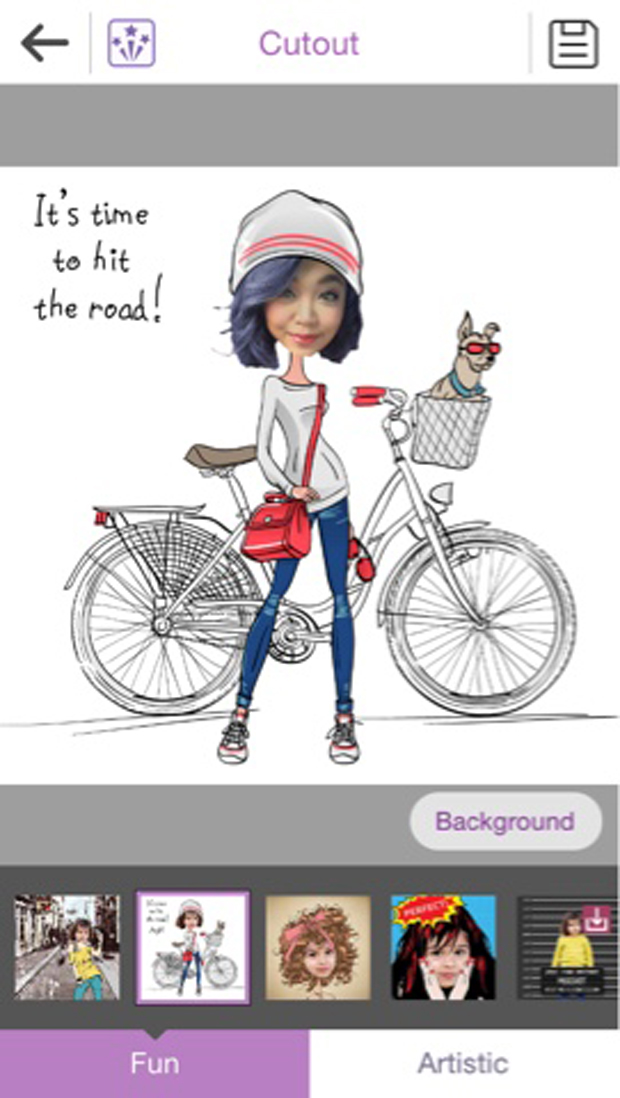Select the bicycle girl template
Viewport: 620px width, 1098px height.
[x=192, y=947]
